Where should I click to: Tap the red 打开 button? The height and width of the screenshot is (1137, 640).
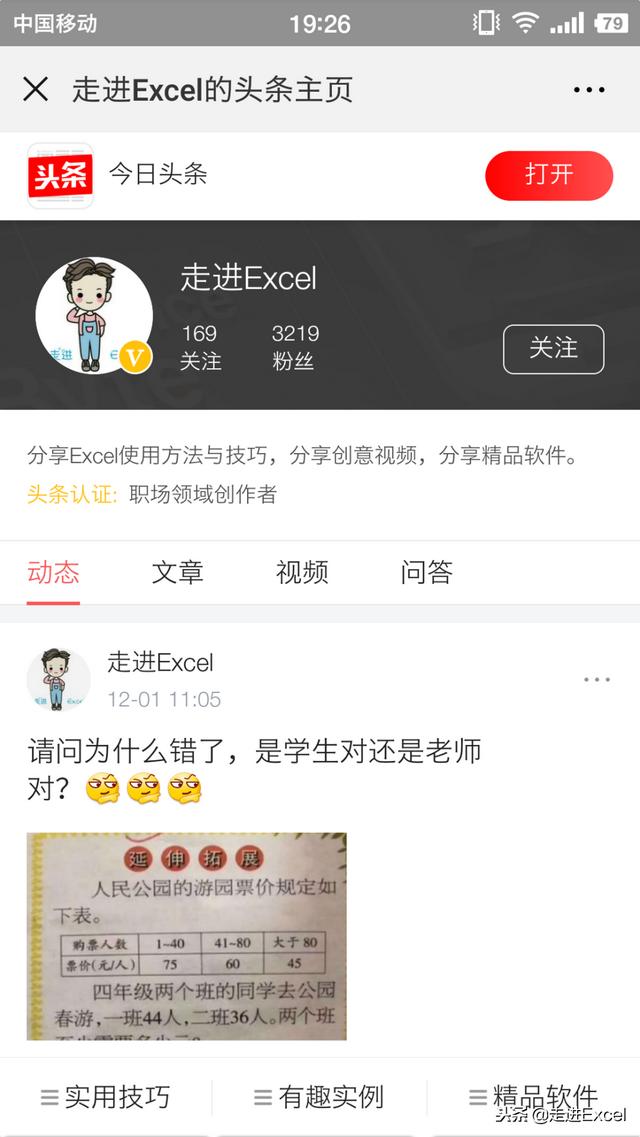pyautogui.click(x=549, y=175)
